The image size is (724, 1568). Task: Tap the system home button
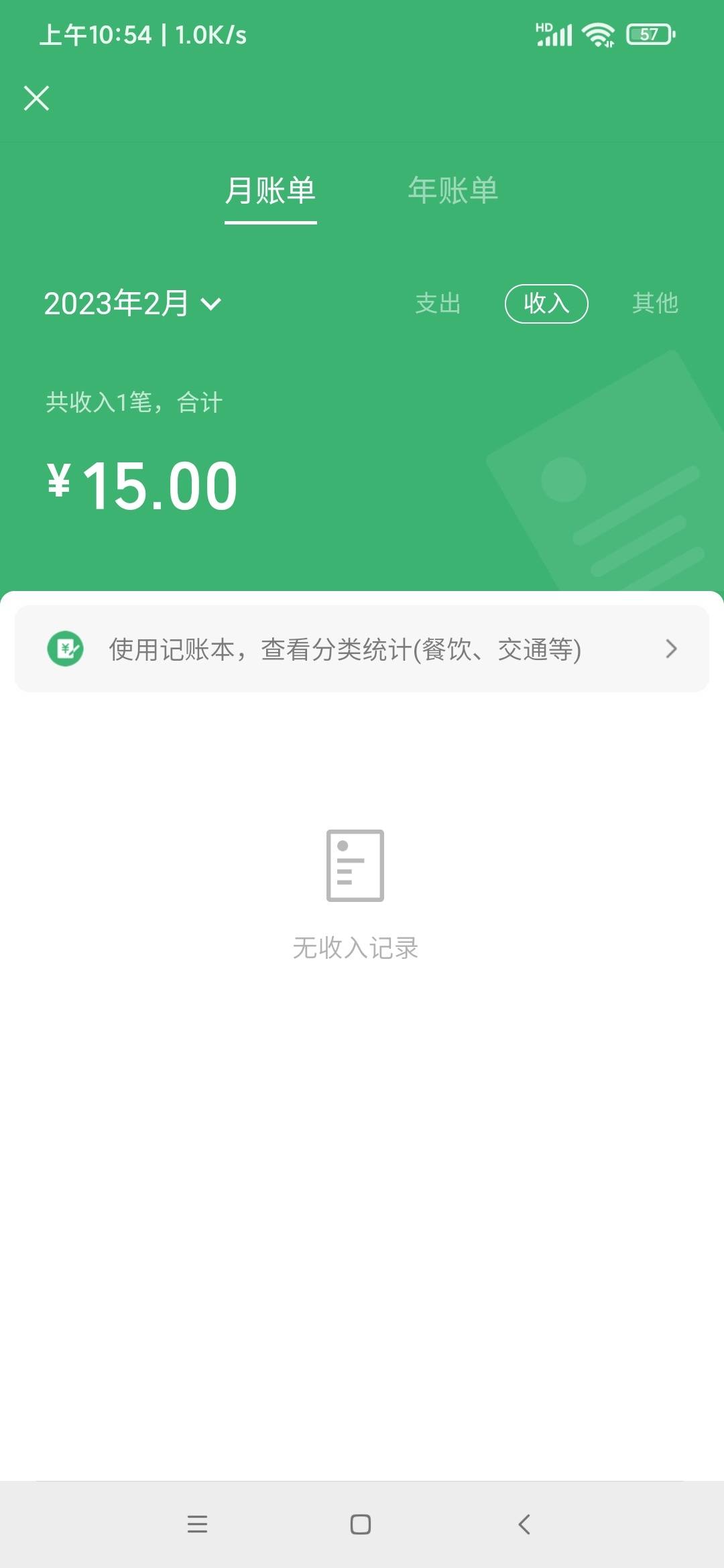(361, 1524)
